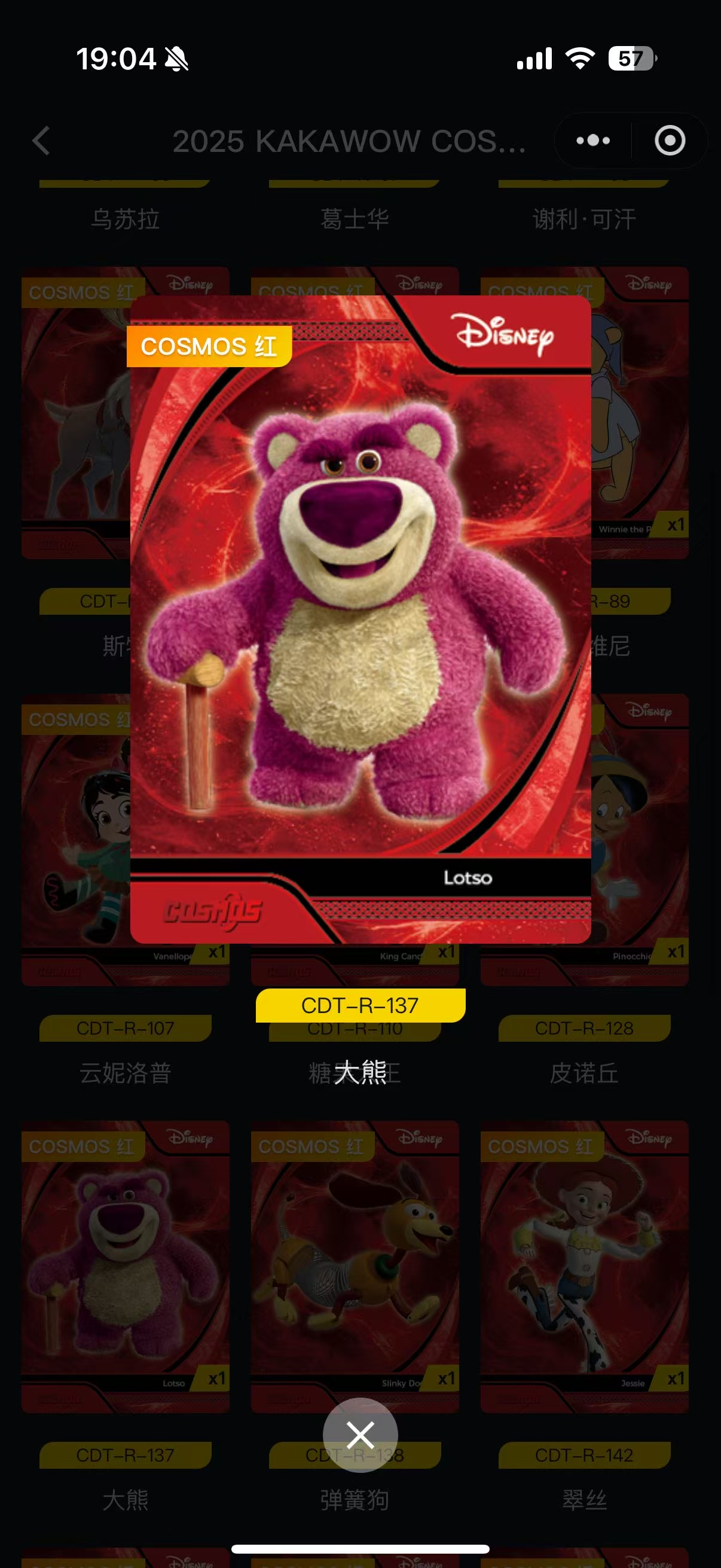
Task: Go back from the KAKAWOW COSMOS page
Action: 41,141
